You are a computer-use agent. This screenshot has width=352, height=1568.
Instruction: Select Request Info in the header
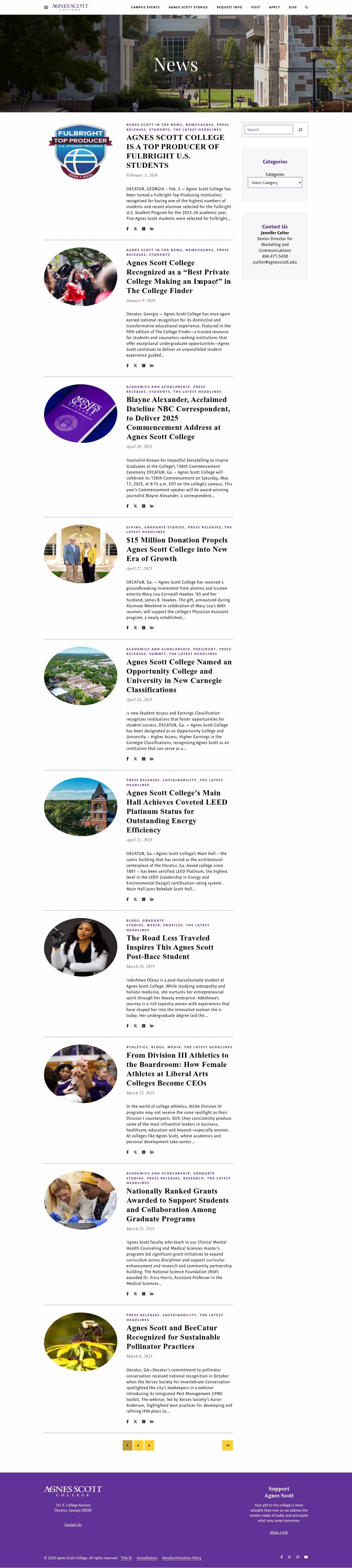point(229,7)
